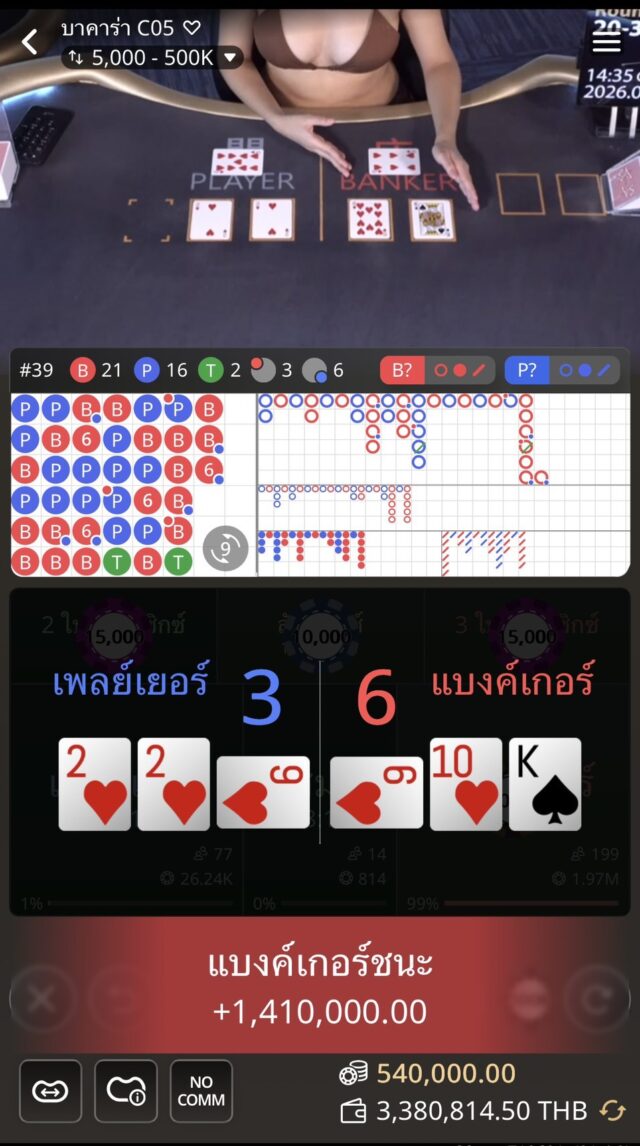The height and width of the screenshot is (1146, 640).
Task: Open the hamburger menu
Action: [607, 41]
